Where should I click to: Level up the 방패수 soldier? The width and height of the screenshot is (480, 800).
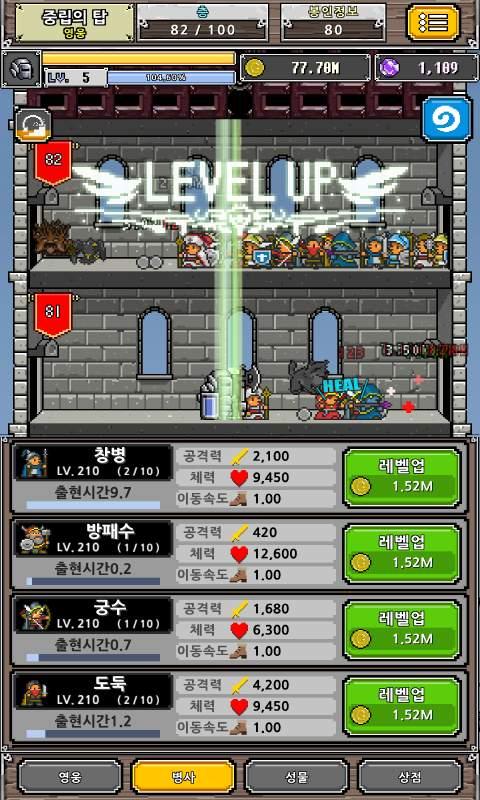[402, 553]
